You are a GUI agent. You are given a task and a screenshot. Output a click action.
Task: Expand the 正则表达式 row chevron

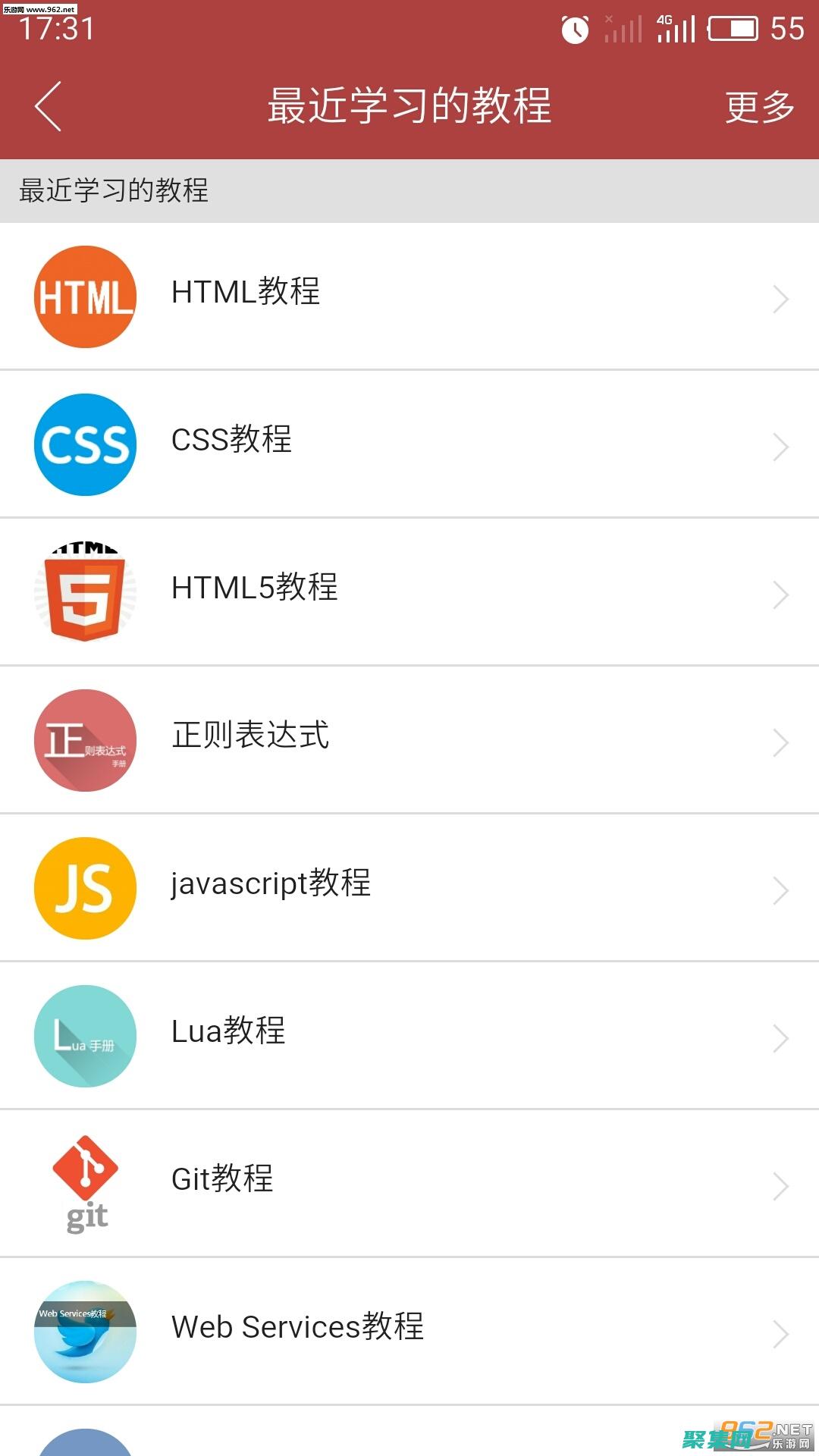pyautogui.click(x=780, y=742)
